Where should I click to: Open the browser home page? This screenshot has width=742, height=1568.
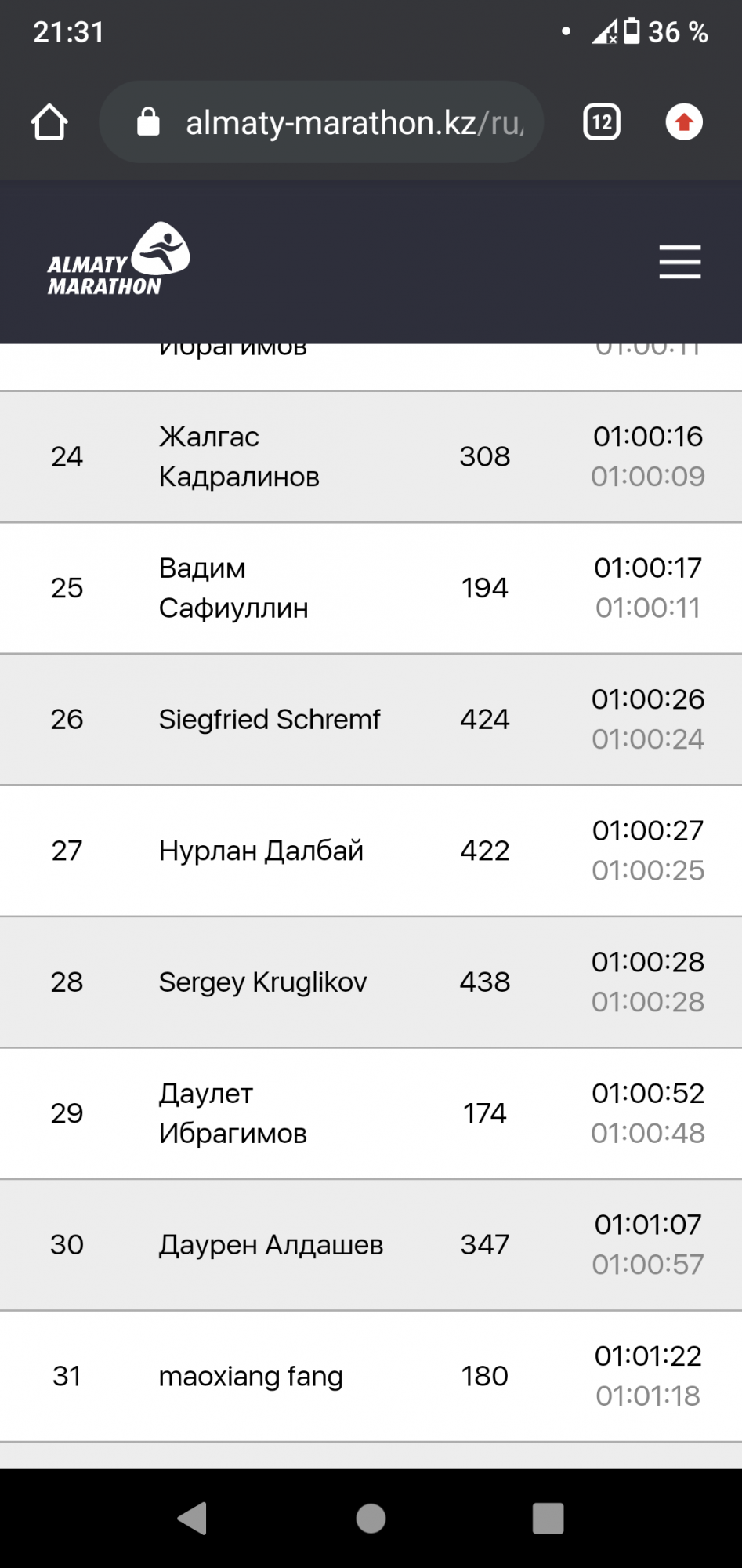click(x=49, y=122)
